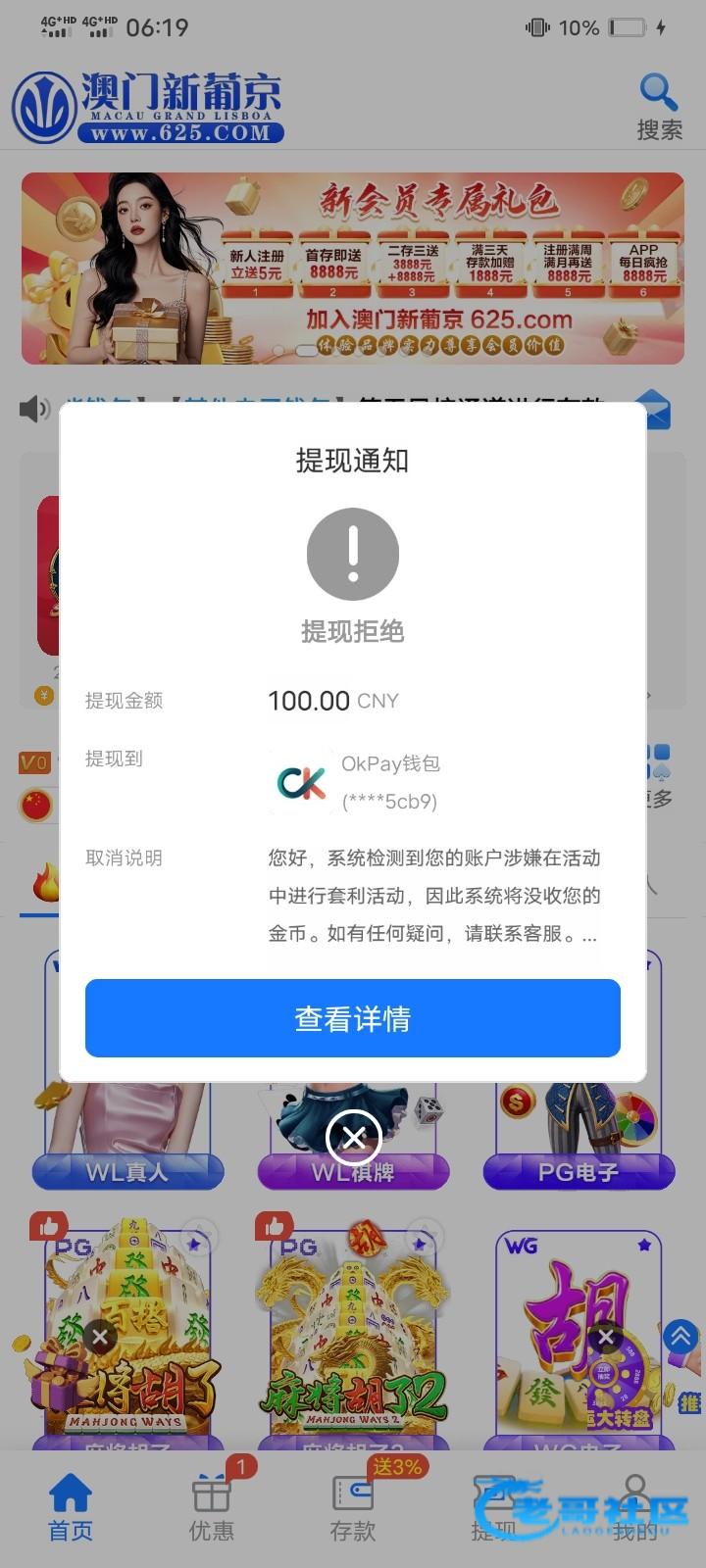Open the WL真人 game category

coord(127,1171)
